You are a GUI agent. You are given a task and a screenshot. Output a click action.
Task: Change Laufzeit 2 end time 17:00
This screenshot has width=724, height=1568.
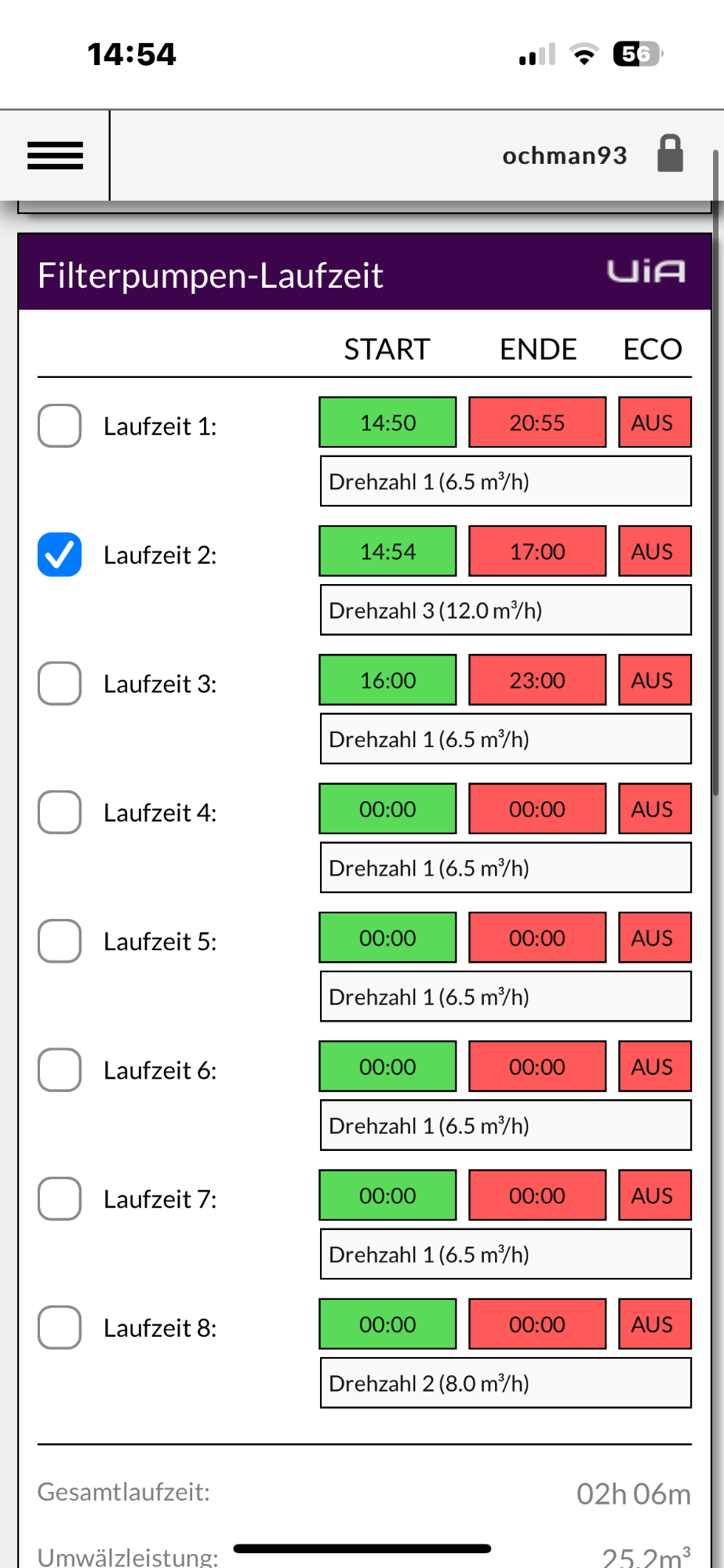click(x=537, y=551)
